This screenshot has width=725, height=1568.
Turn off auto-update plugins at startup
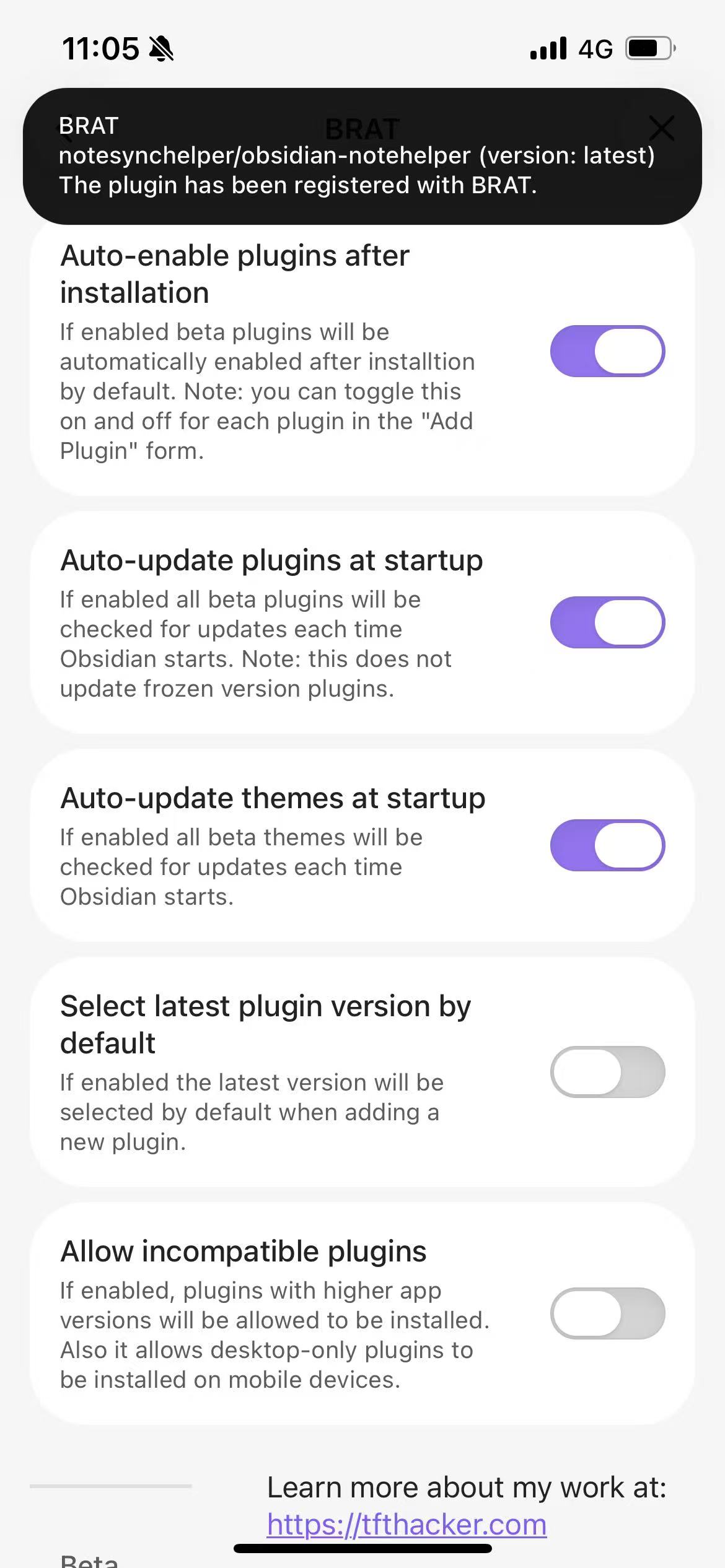(x=607, y=622)
